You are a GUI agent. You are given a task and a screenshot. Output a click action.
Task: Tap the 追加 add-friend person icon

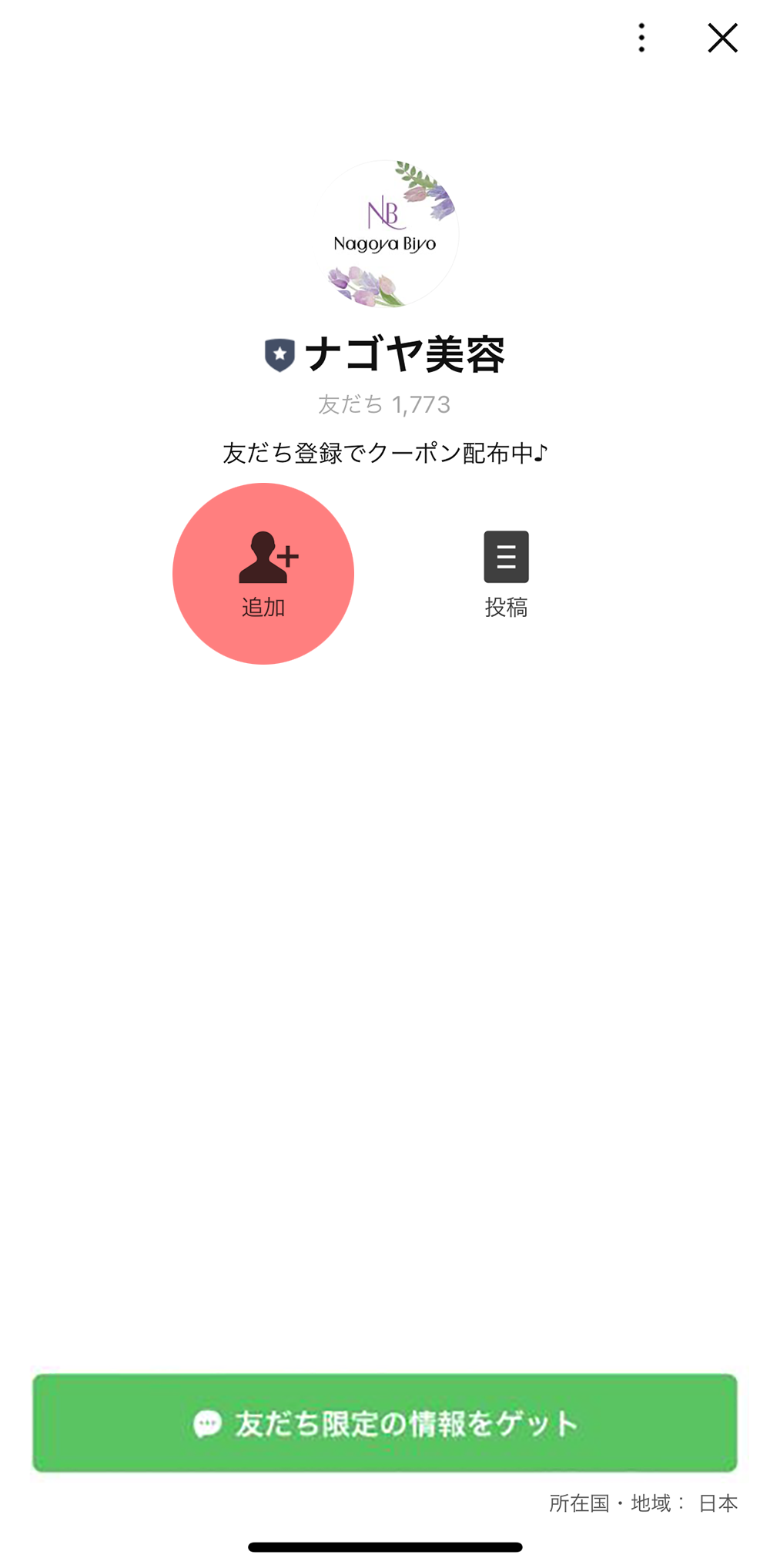click(263, 556)
